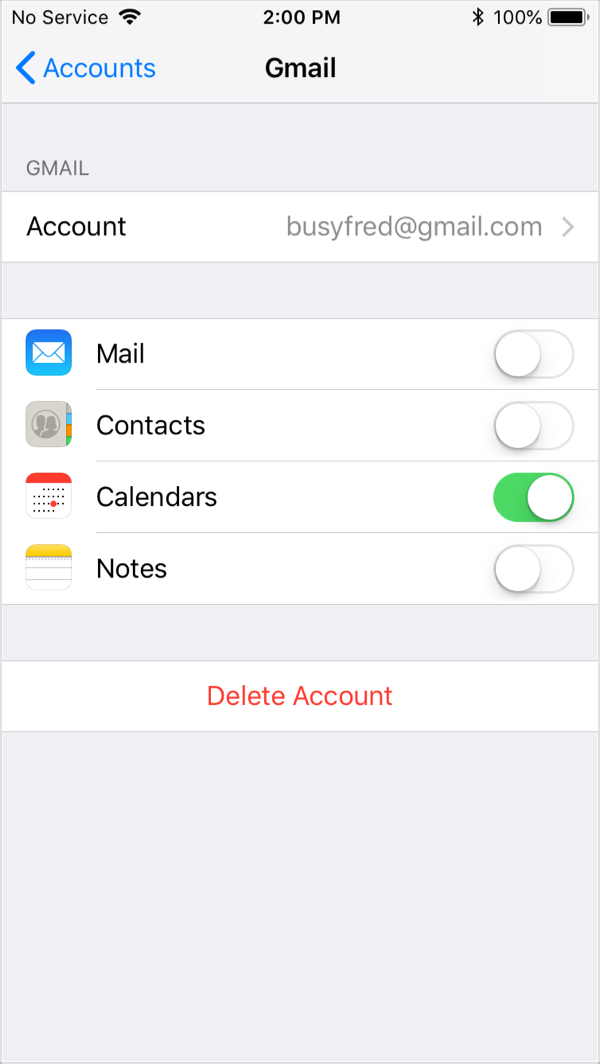Turn on Contacts syncing
The width and height of the screenshot is (600, 1064).
pyautogui.click(x=533, y=426)
